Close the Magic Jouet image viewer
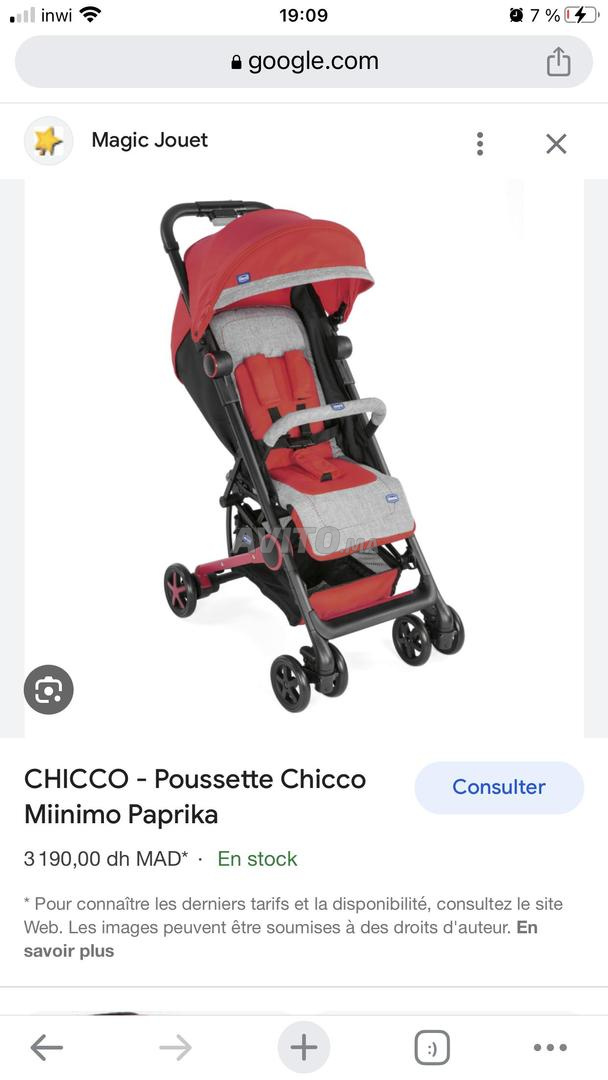Viewport: 608px width, 1080px height. point(556,144)
